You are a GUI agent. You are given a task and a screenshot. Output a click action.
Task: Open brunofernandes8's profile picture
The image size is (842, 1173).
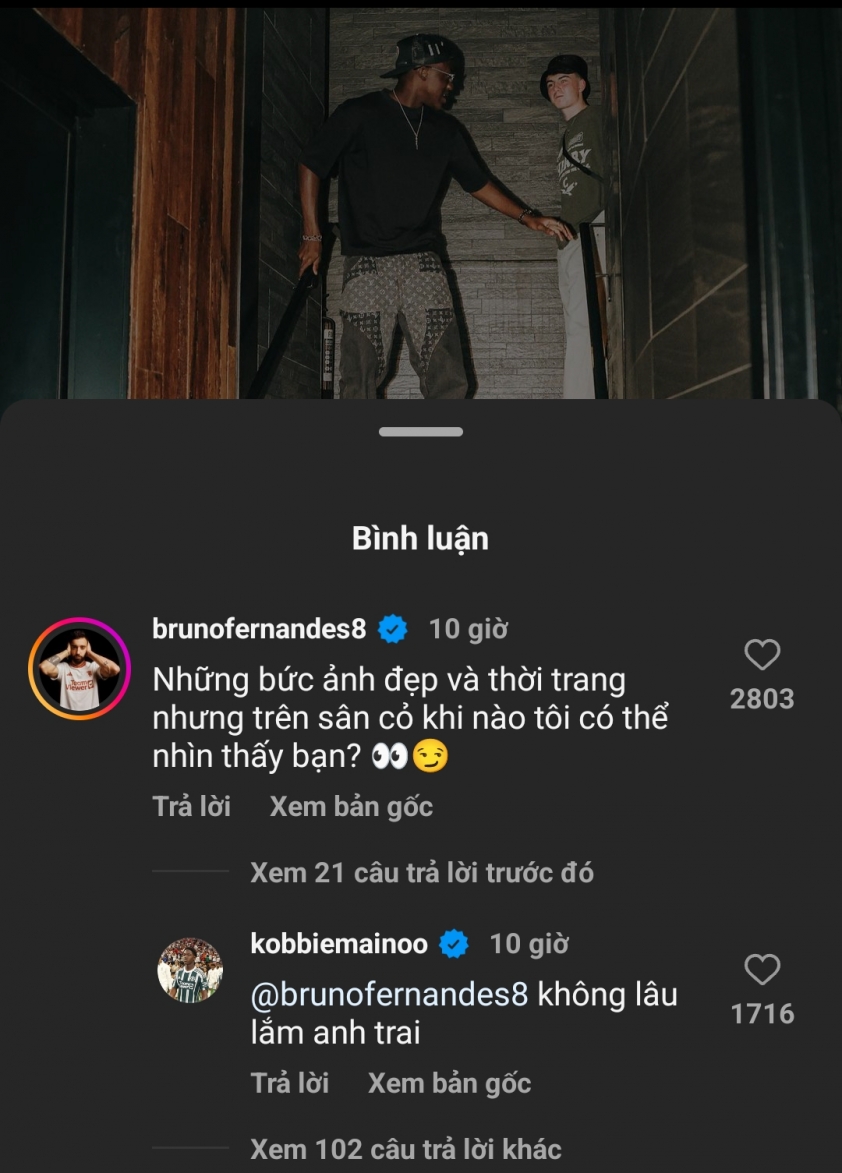coord(79,667)
